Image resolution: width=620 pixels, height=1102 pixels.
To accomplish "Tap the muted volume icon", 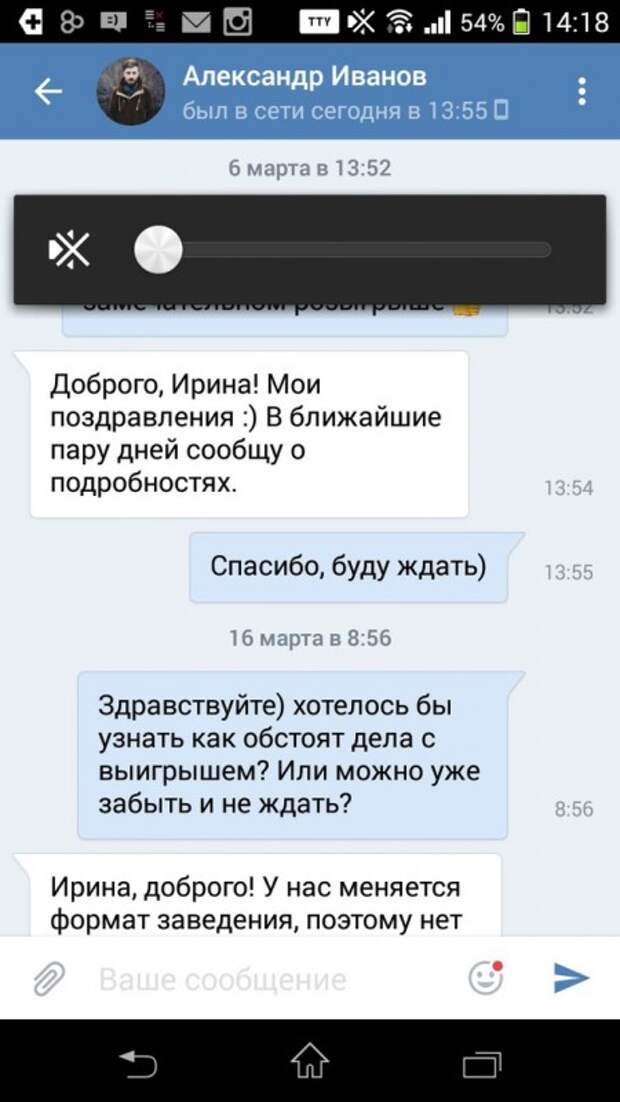I will (x=69, y=250).
